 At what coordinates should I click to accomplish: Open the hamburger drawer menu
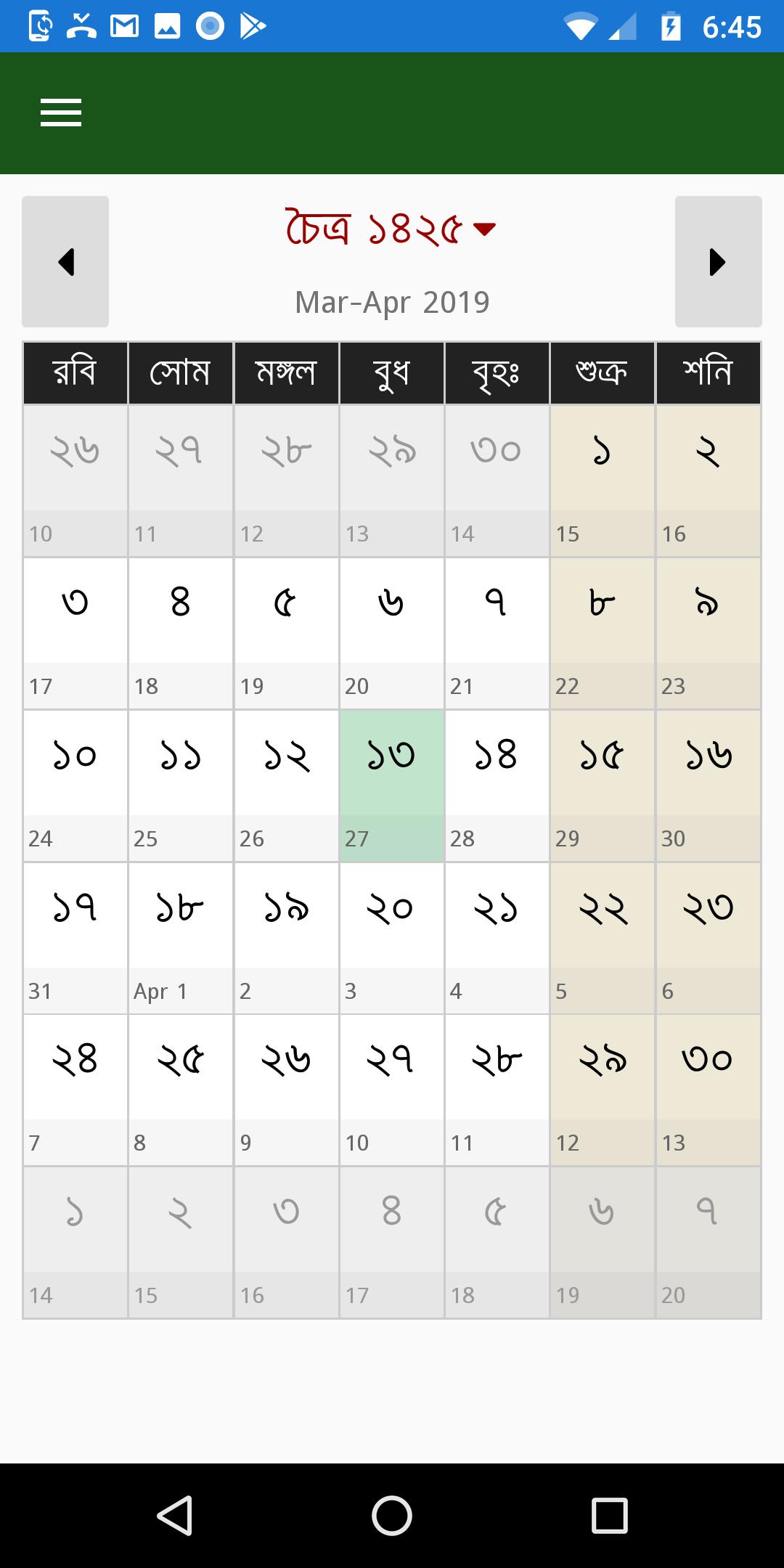(x=61, y=113)
